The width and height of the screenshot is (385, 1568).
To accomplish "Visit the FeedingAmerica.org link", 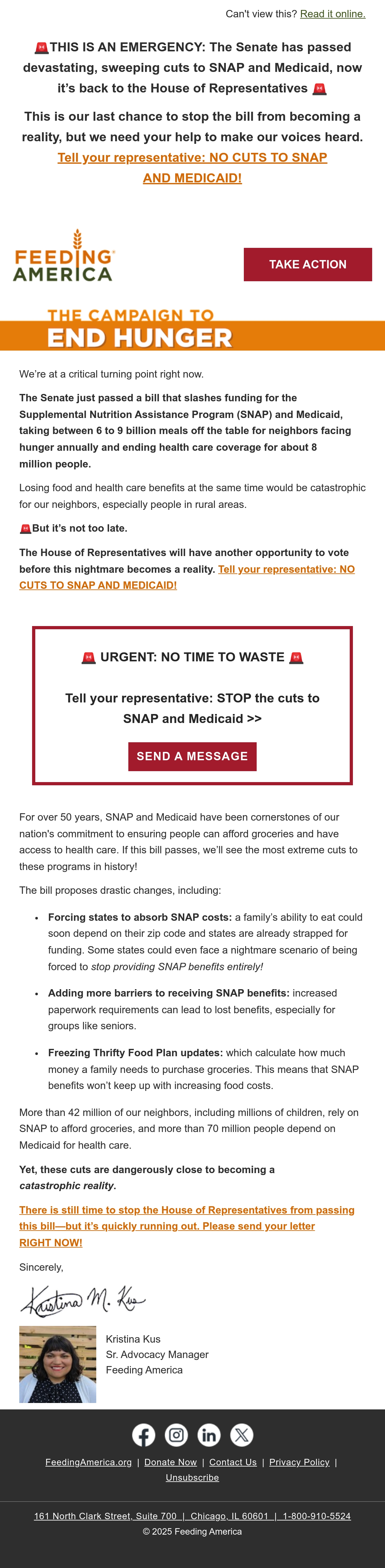I will [x=88, y=1462].
